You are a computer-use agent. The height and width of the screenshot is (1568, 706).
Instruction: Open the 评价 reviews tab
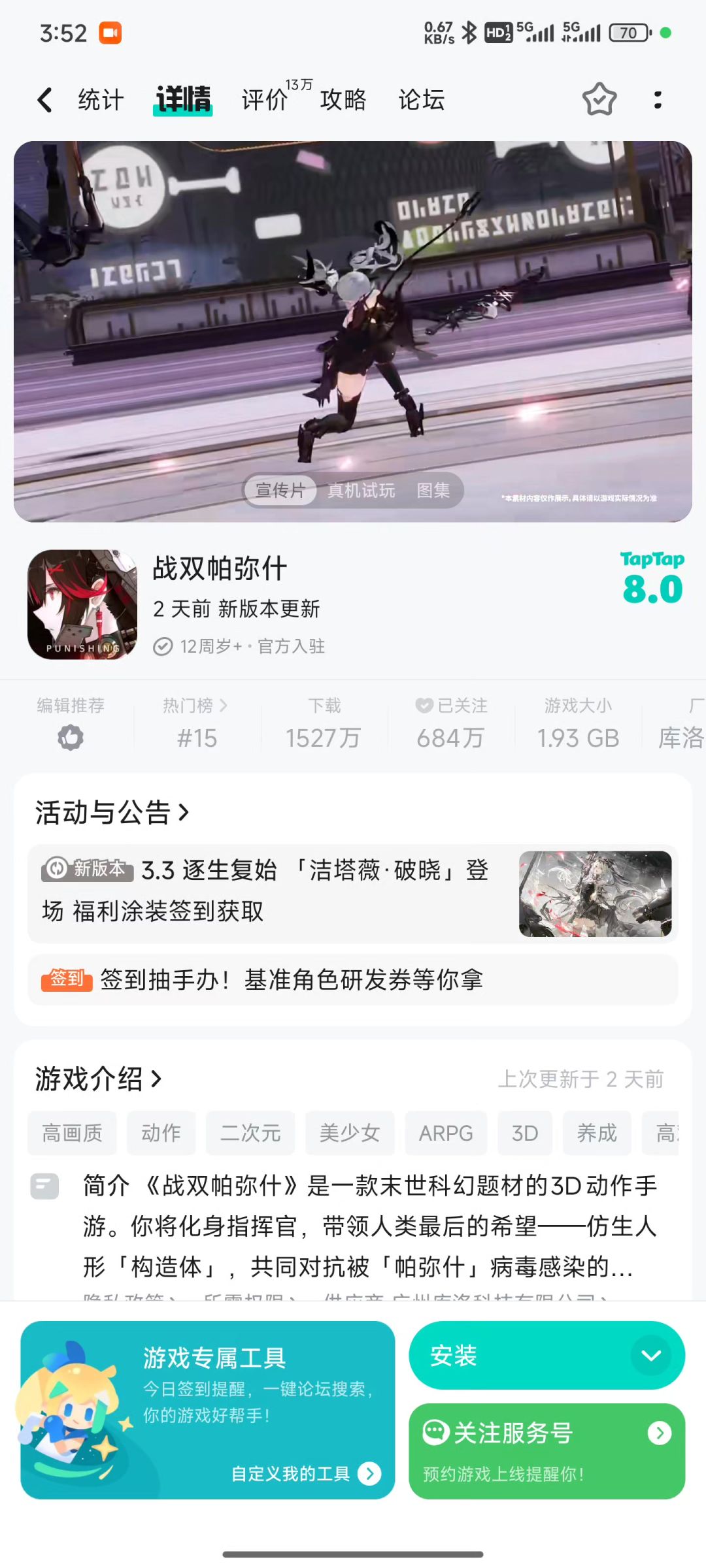click(x=265, y=100)
